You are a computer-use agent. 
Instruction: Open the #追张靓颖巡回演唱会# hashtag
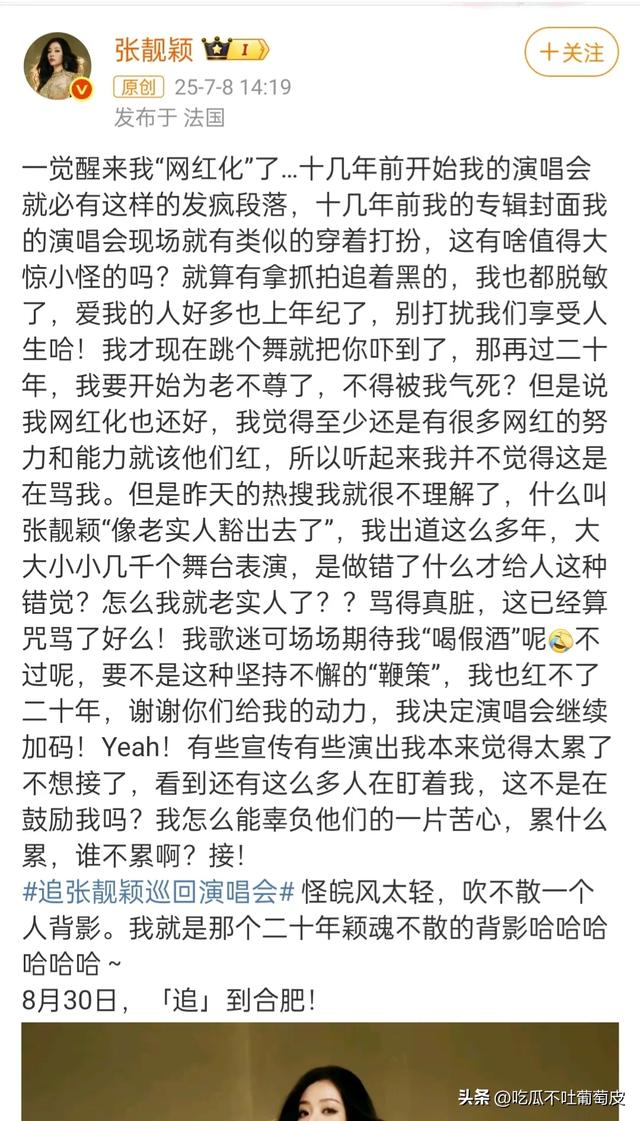tap(157, 892)
